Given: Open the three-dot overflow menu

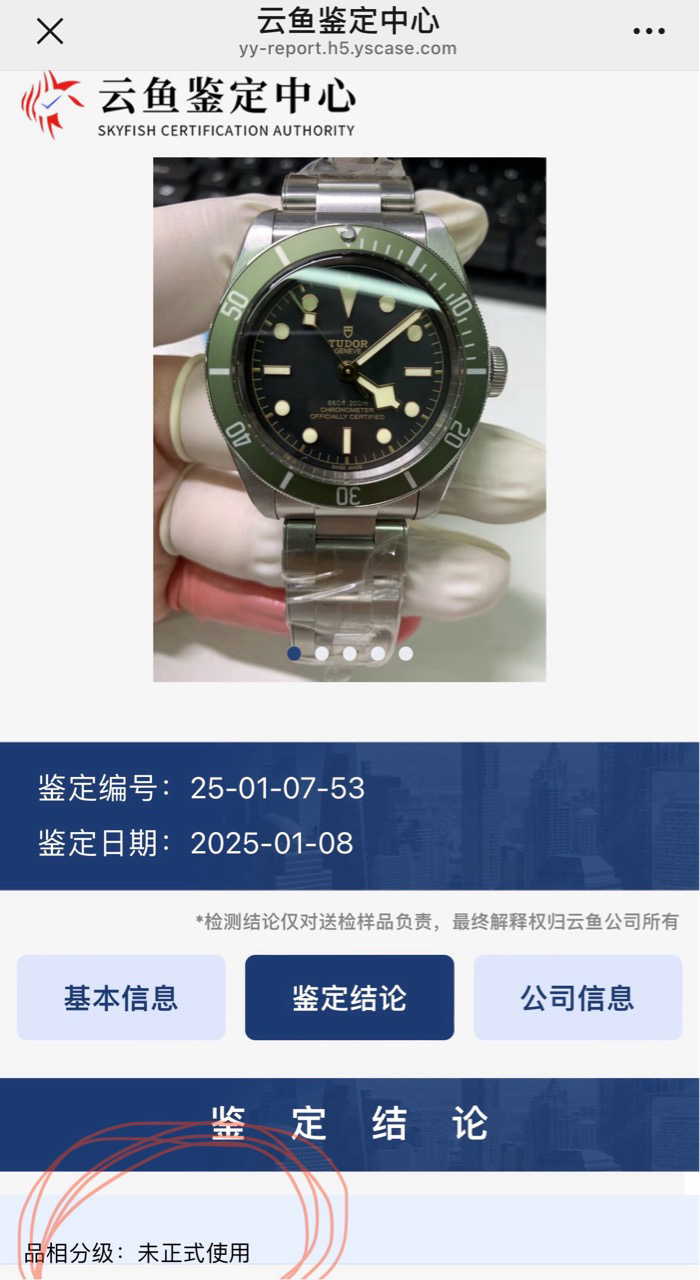Looking at the screenshot, I should pyautogui.click(x=649, y=32).
